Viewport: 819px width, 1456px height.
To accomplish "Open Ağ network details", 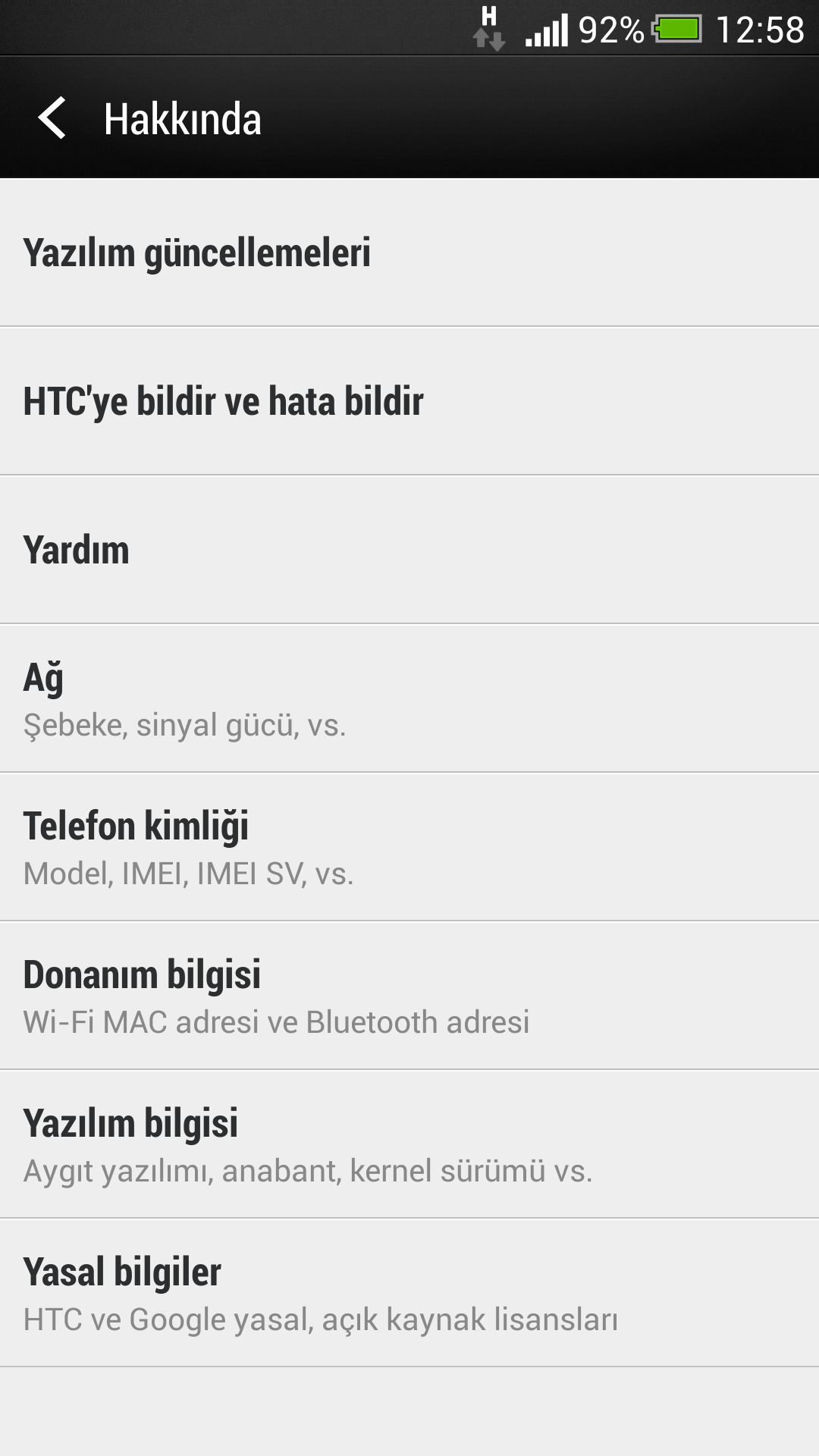I will (x=409, y=698).
